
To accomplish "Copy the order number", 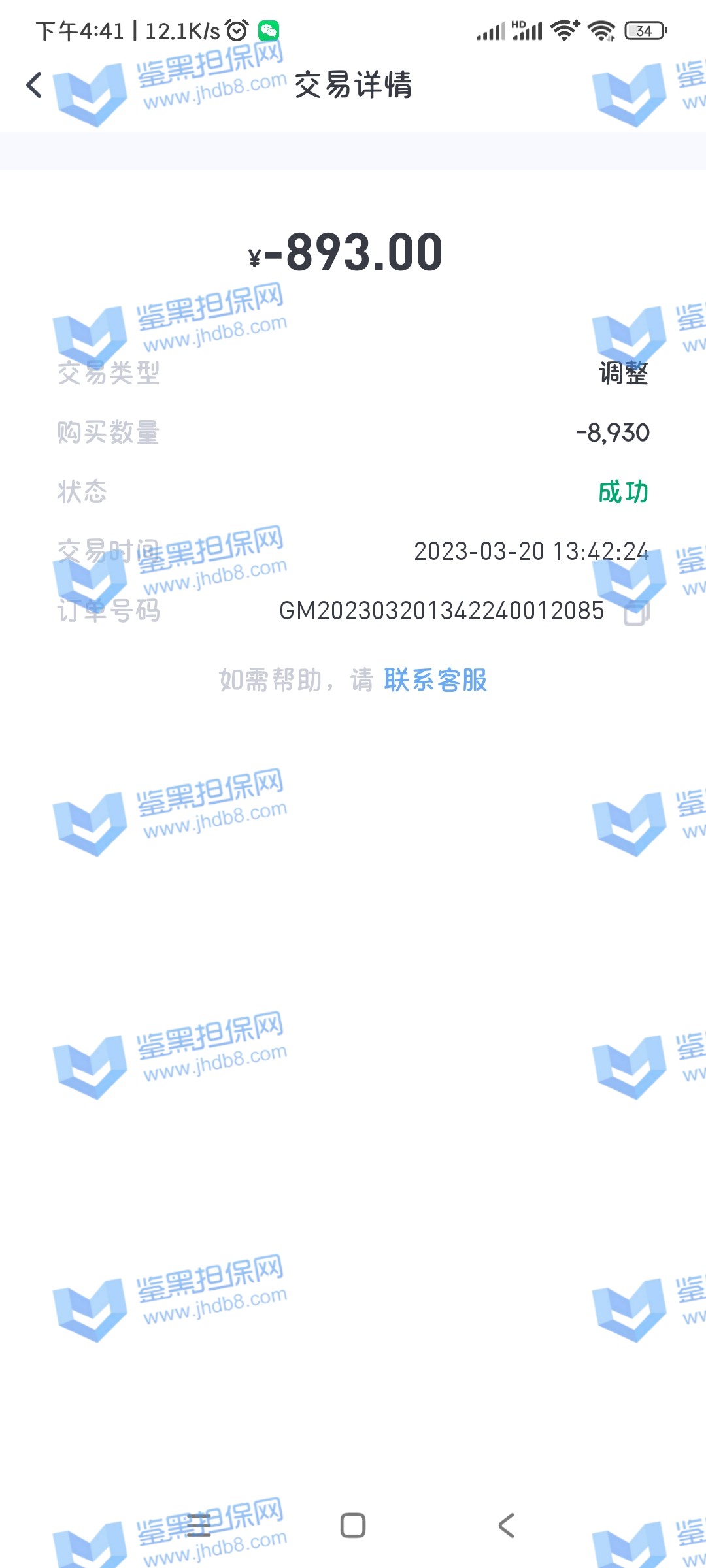I will pyautogui.click(x=636, y=612).
